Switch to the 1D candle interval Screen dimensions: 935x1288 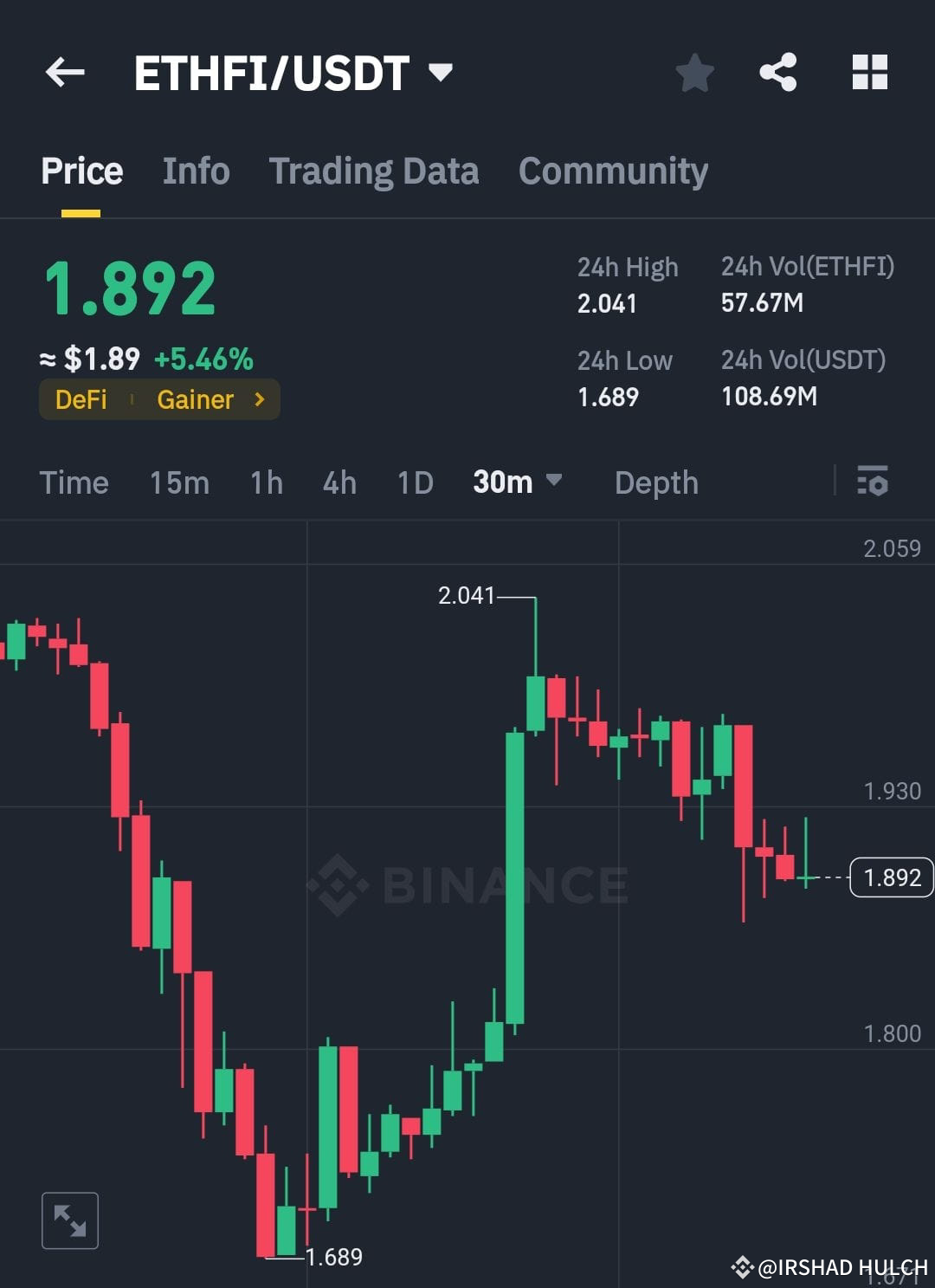(414, 482)
